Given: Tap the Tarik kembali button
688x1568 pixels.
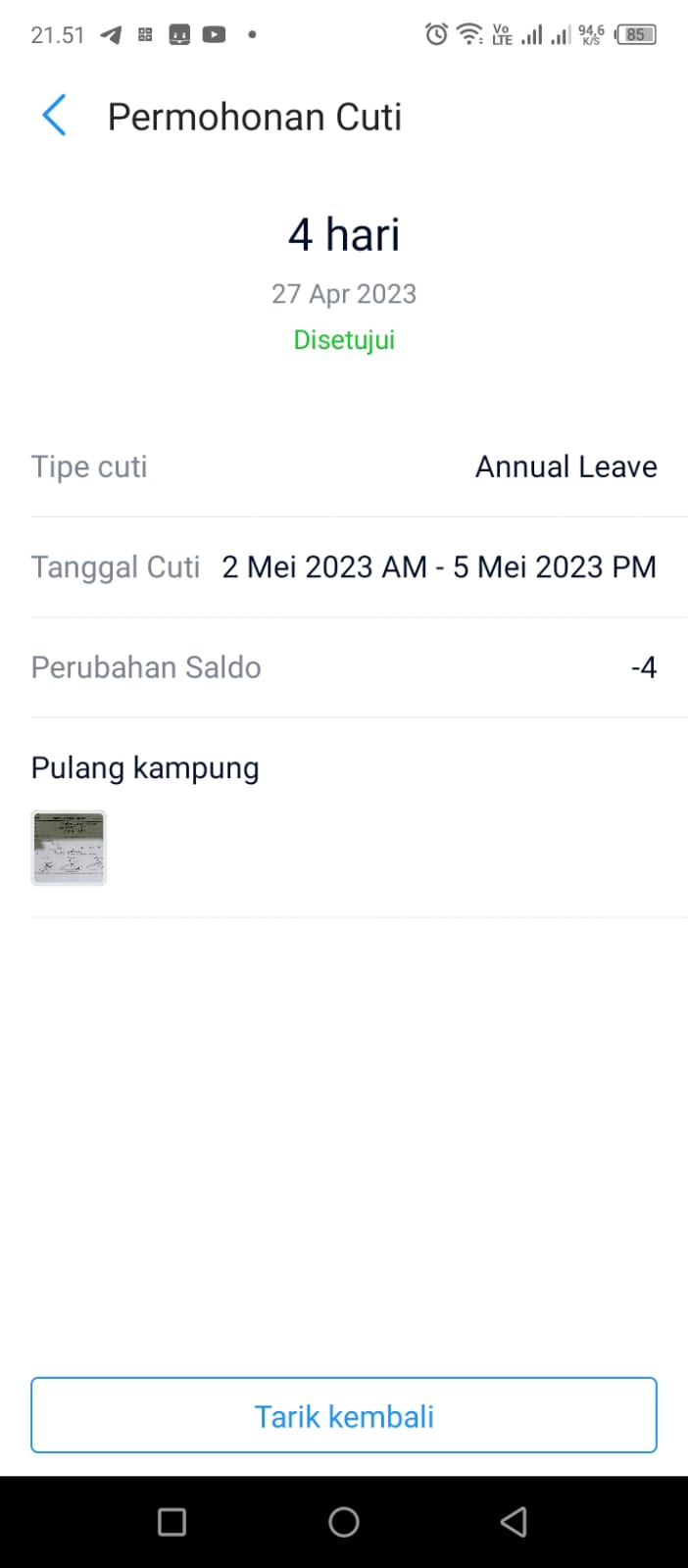Looking at the screenshot, I should click(344, 1415).
